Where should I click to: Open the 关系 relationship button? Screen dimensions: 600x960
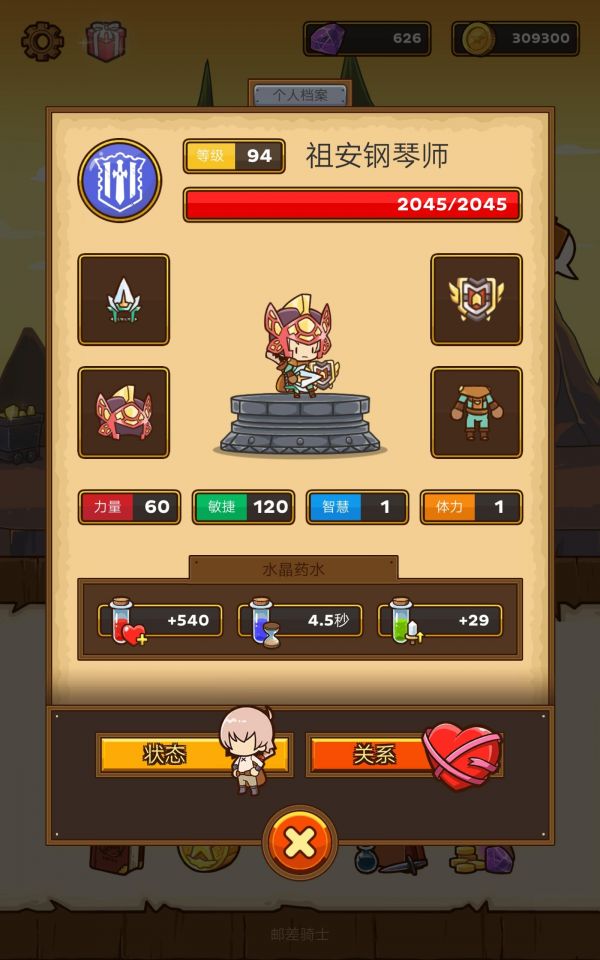click(x=374, y=755)
